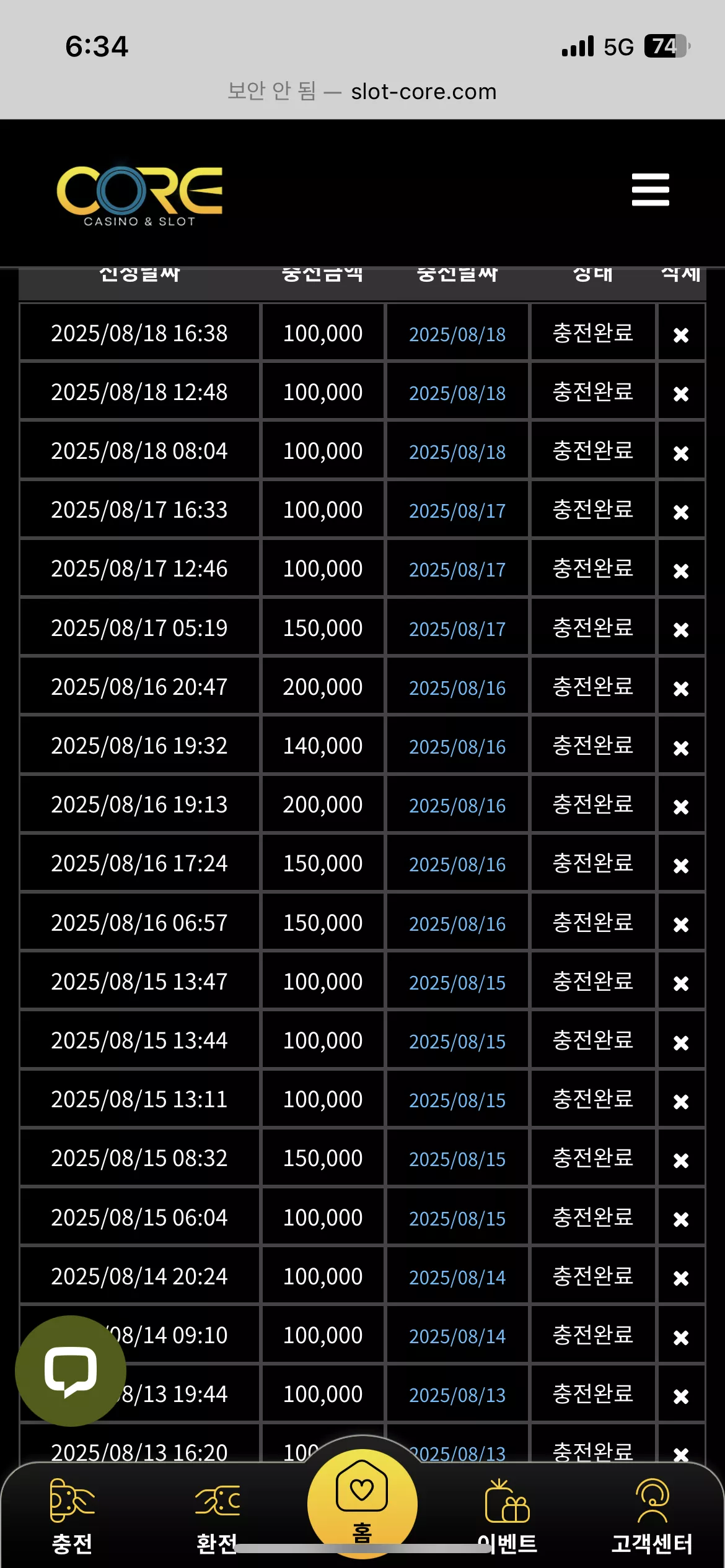Delete the 2025/08/18 12:48 record

[x=681, y=394]
